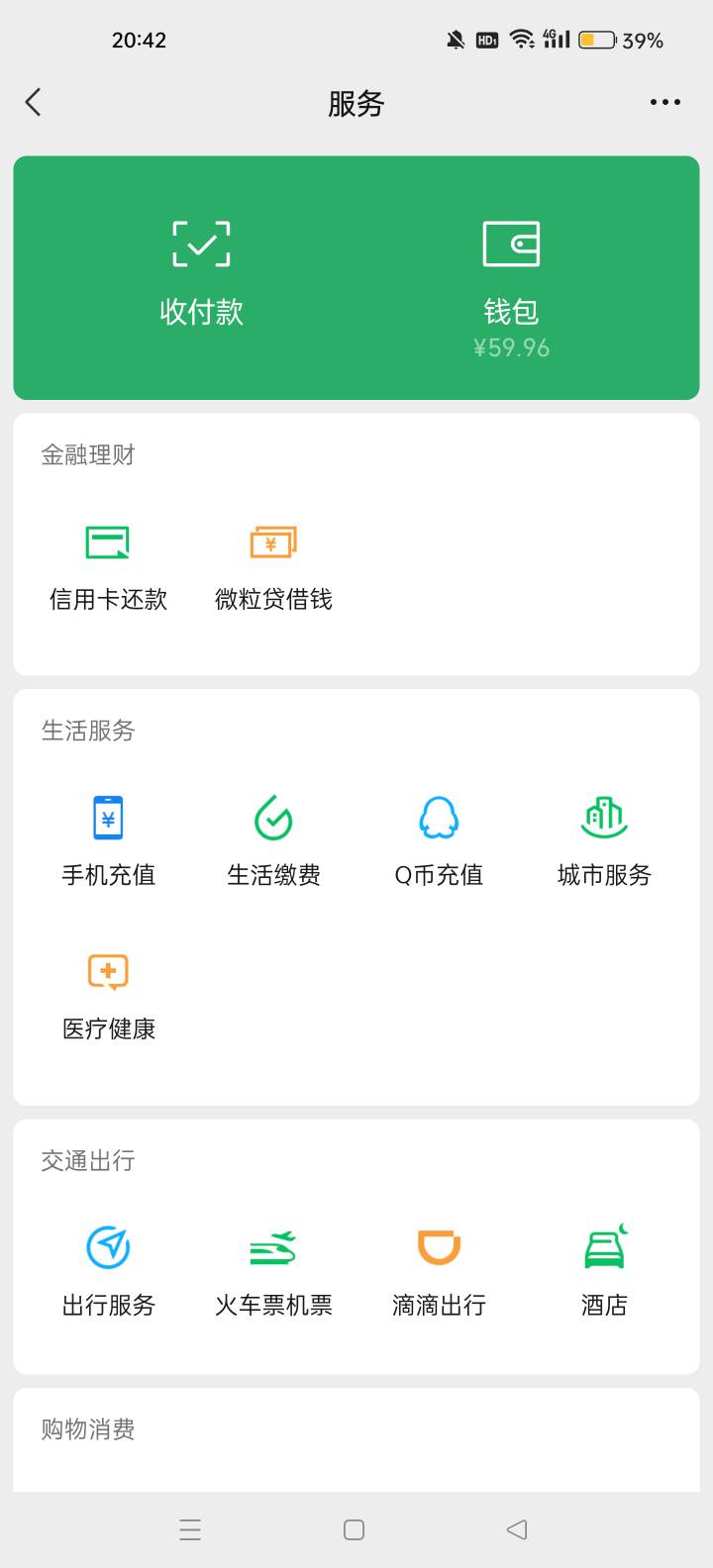This screenshot has width=713, height=1568.
Task: Open 钱包 showing ¥59.96
Action: (x=511, y=288)
